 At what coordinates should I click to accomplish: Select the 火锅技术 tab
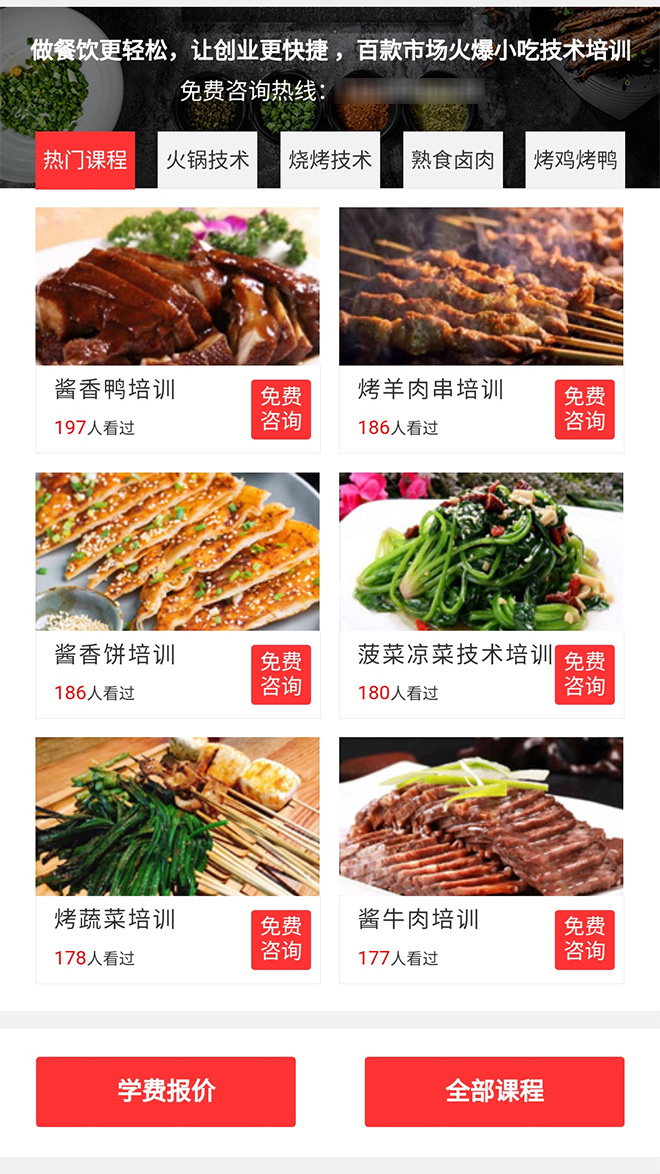(x=207, y=160)
